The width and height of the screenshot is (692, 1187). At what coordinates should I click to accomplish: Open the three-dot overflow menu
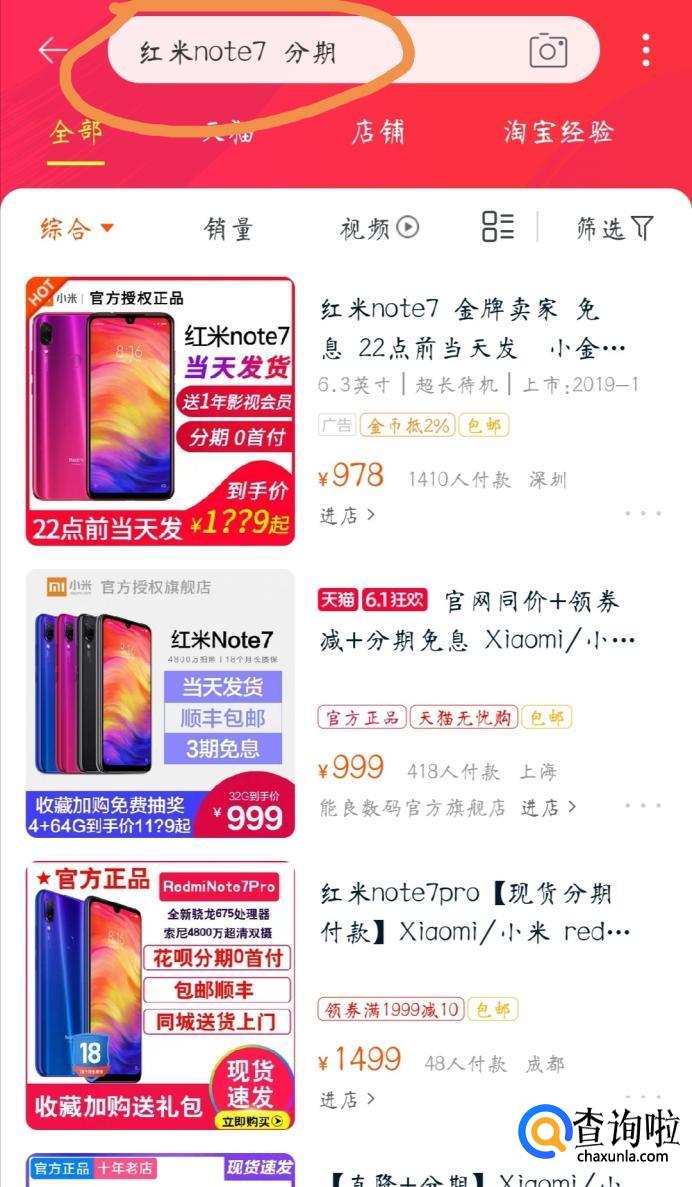(x=646, y=50)
